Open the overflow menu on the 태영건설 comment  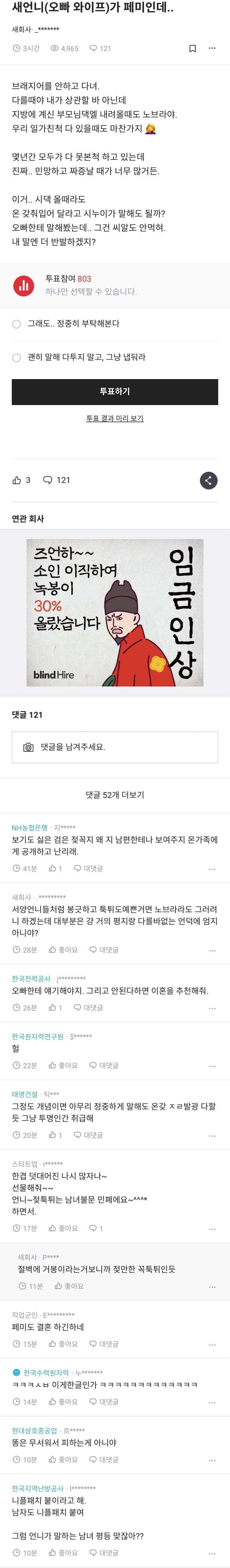pyautogui.click(x=212, y=1136)
